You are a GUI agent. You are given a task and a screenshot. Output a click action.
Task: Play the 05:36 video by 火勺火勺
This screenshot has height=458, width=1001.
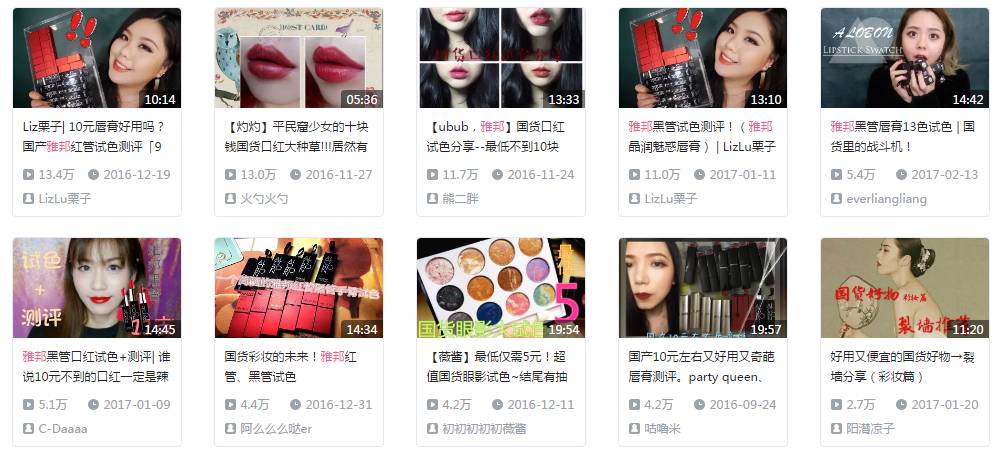tap(298, 58)
